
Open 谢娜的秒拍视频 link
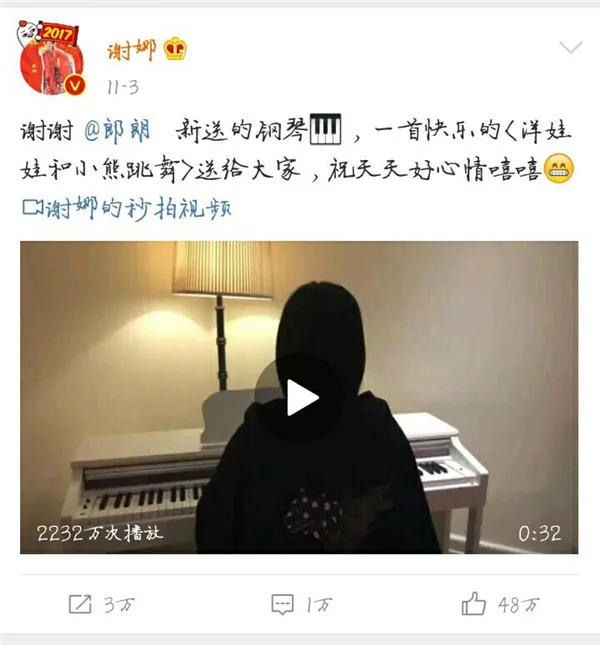point(127,207)
